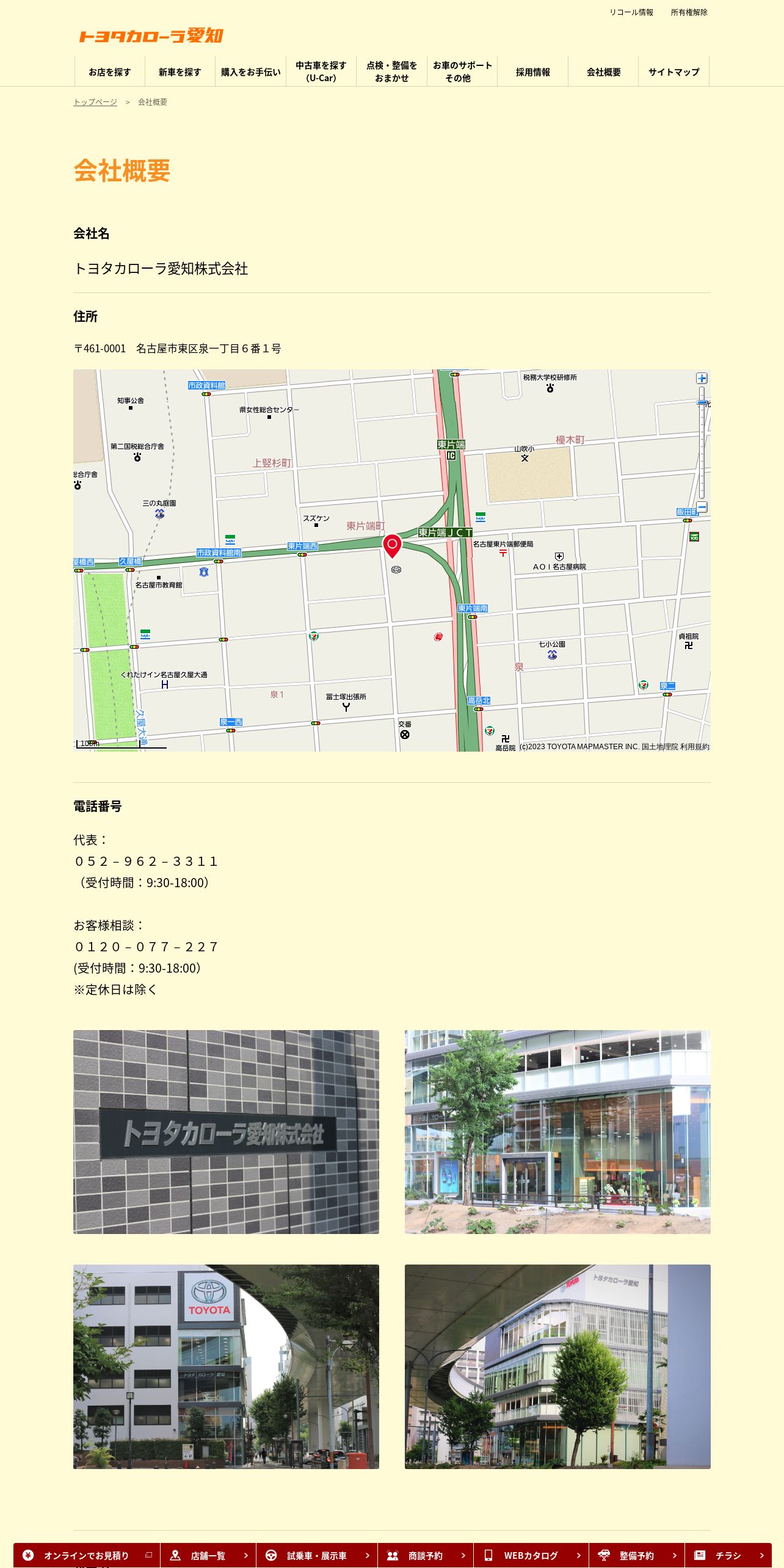Tap the red location pin on map
This screenshot has height=1568, width=784.
[x=392, y=545]
